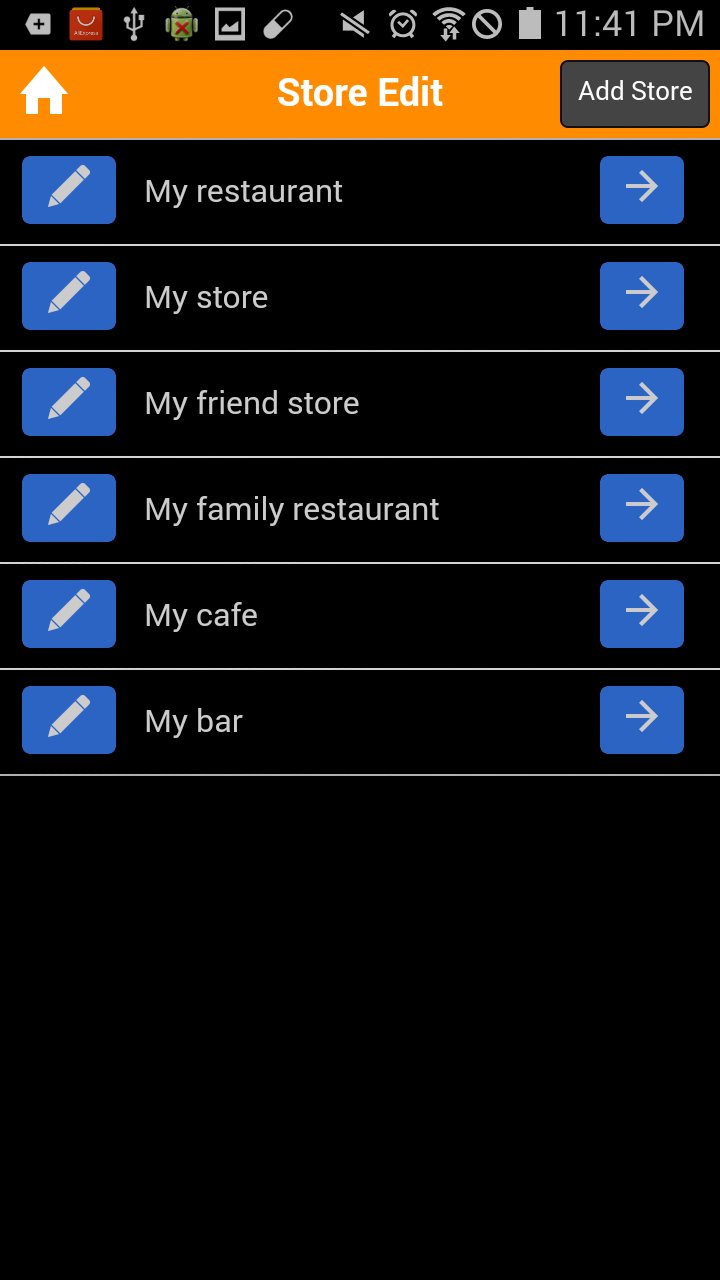Tap the Home icon in the header

pyautogui.click(x=42, y=92)
